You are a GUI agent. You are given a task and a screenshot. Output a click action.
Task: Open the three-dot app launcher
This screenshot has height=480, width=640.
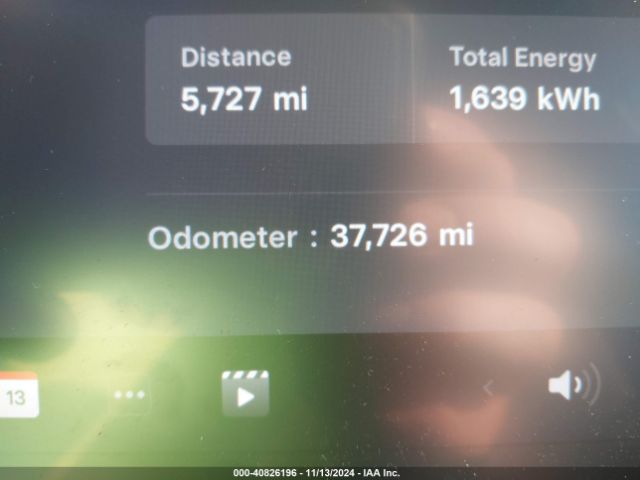[x=130, y=395]
